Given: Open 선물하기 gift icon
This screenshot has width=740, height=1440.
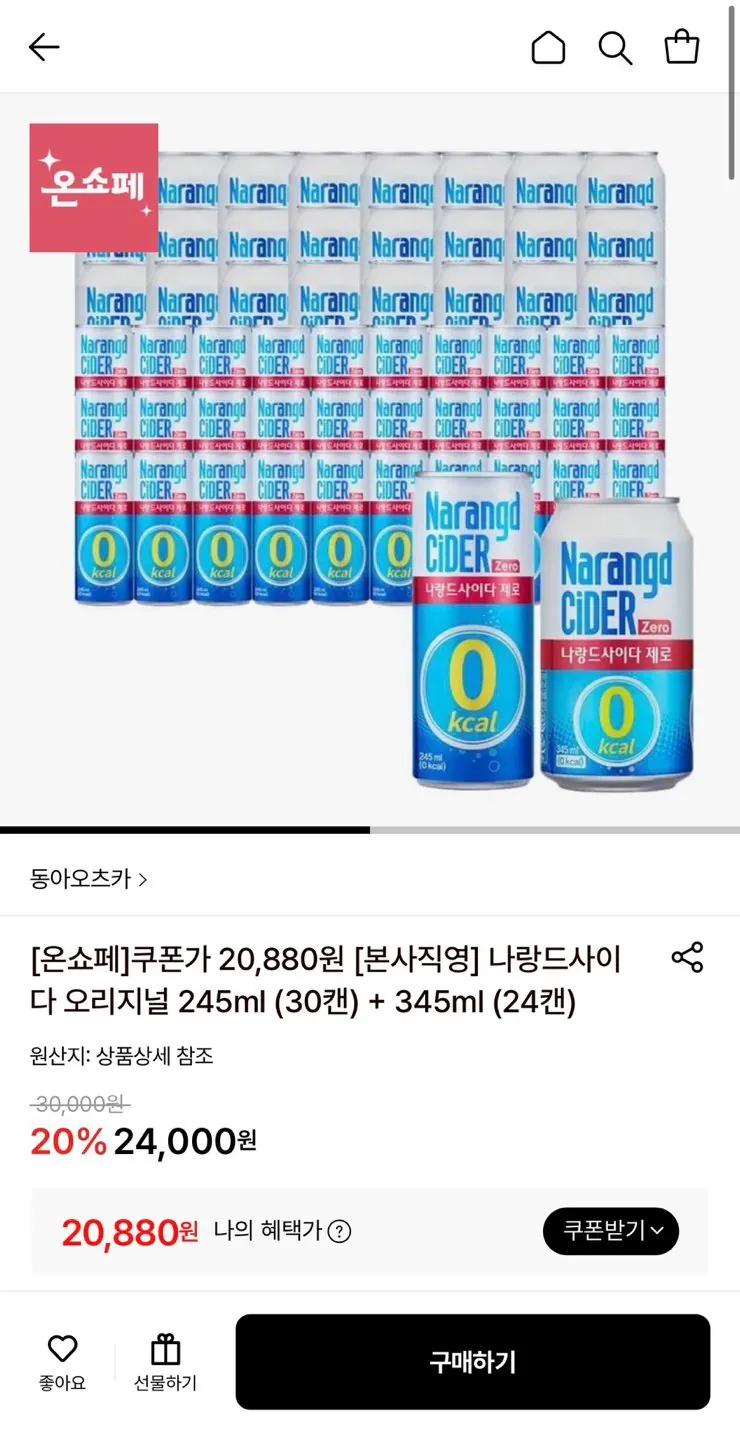Looking at the screenshot, I should click(x=163, y=1348).
